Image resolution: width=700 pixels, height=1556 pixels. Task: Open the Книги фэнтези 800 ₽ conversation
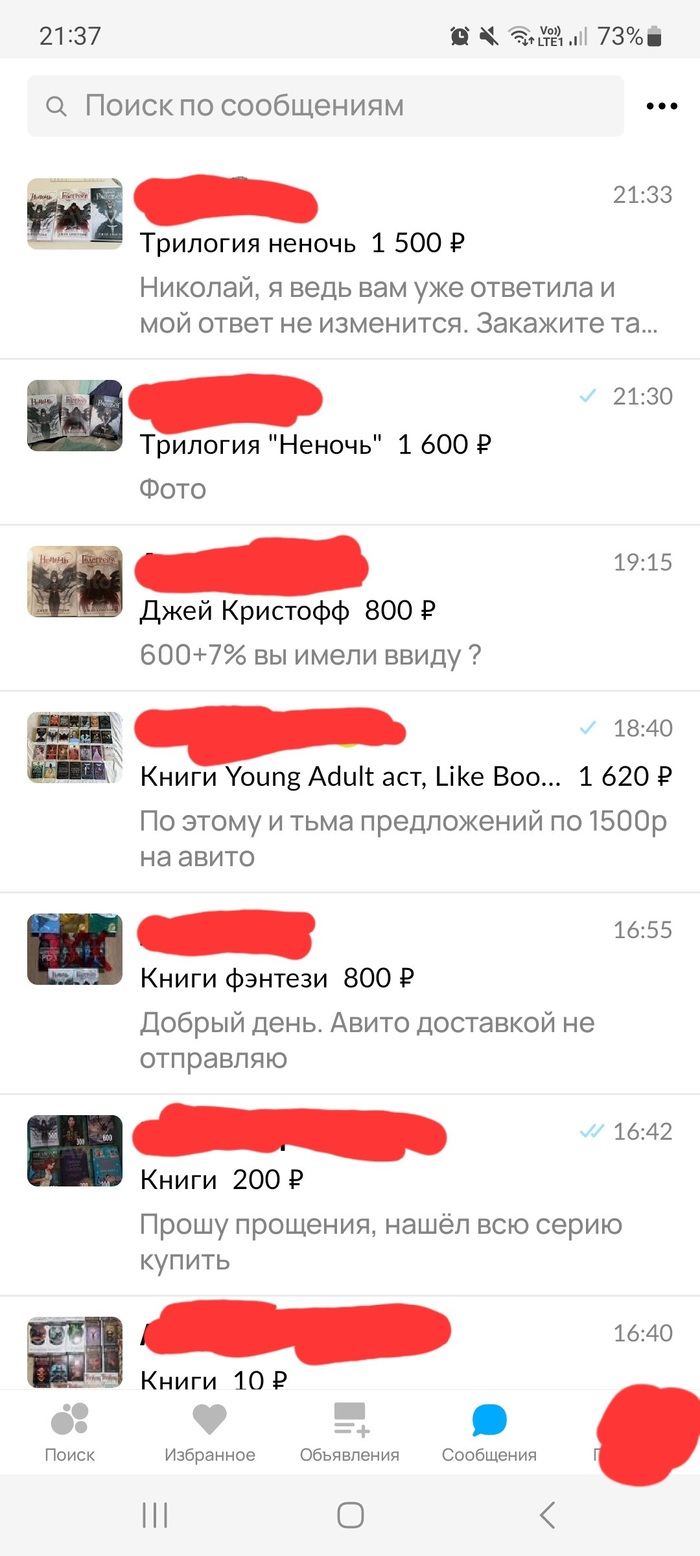pyautogui.click(x=400, y=995)
